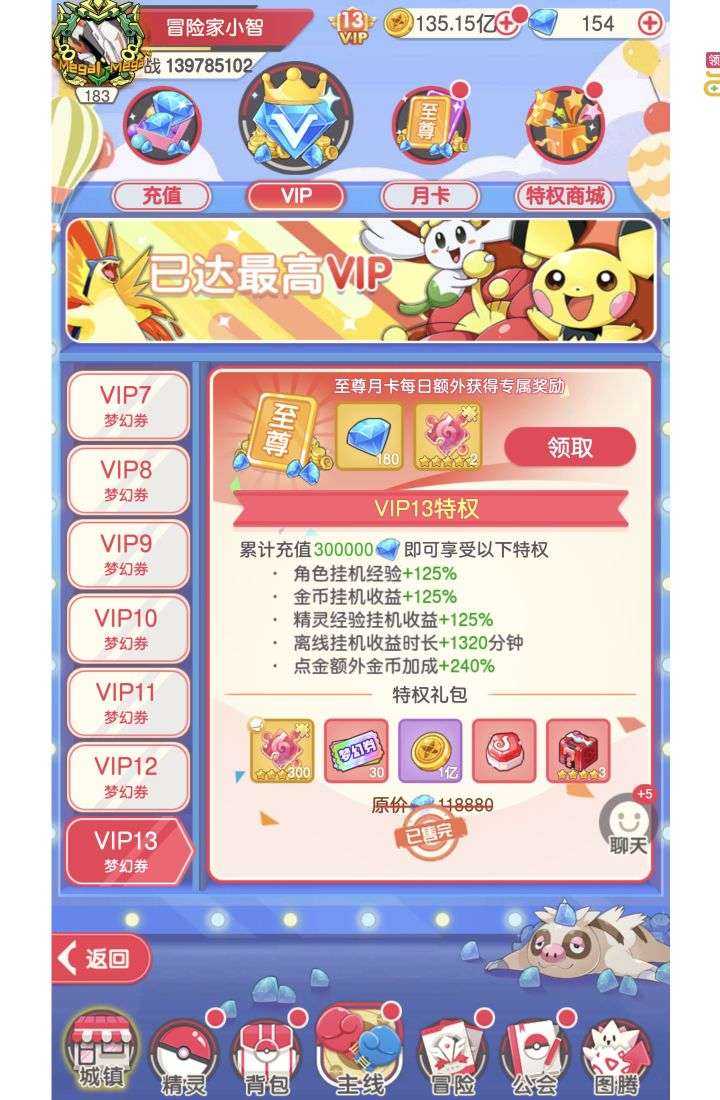Add more diamonds with the plus button
The width and height of the screenshot is (720, 1100).
[650, 23]
